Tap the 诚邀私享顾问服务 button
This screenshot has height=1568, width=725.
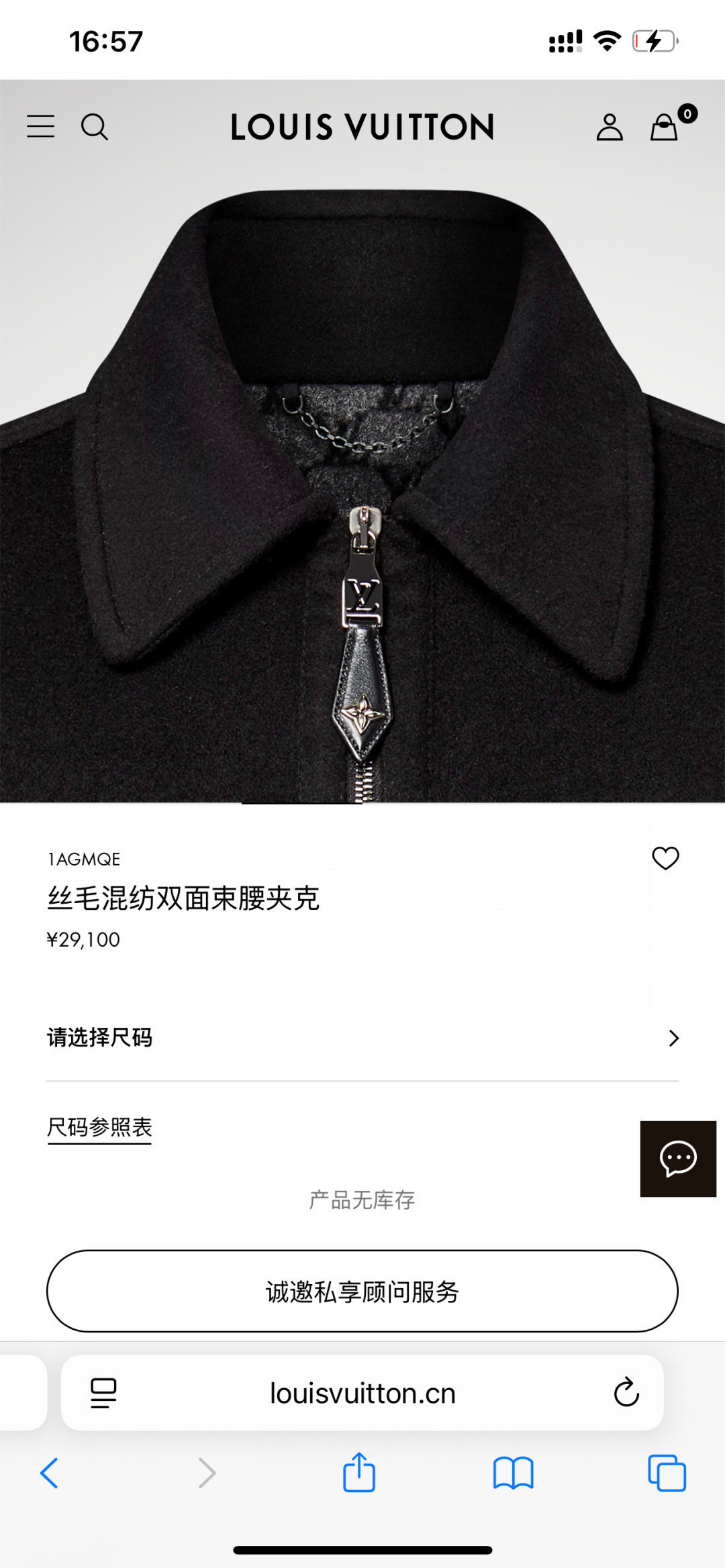(x=362, y=1291)
